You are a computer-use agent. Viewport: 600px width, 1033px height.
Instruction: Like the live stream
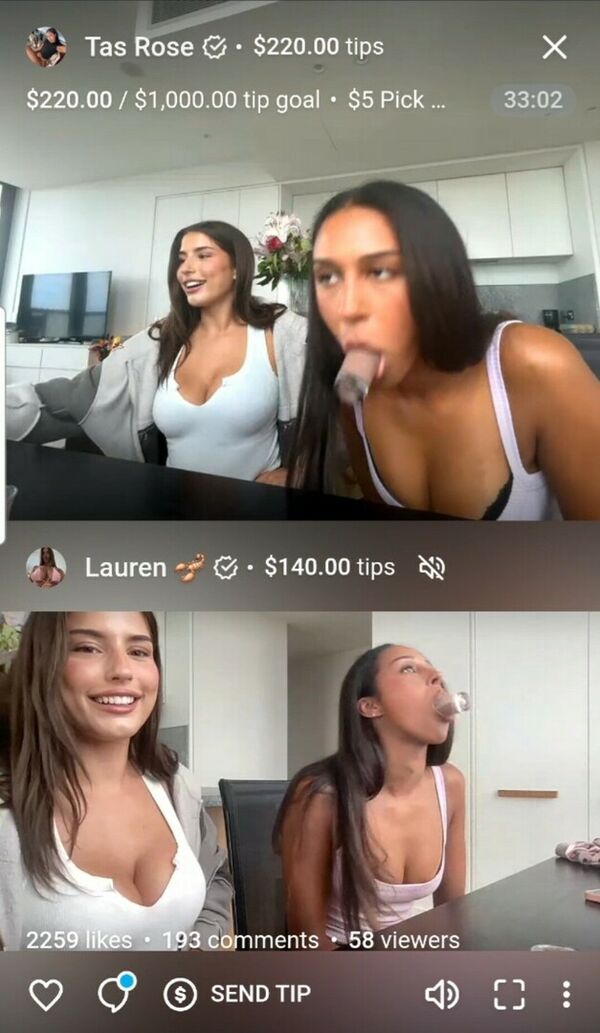point(46,994)
